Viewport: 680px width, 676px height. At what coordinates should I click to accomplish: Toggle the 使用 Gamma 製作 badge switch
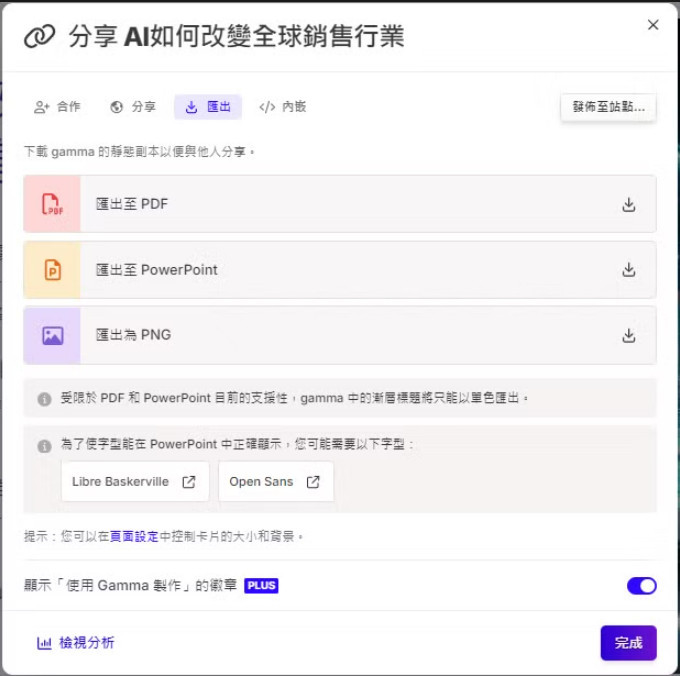[x=641, y=586]
